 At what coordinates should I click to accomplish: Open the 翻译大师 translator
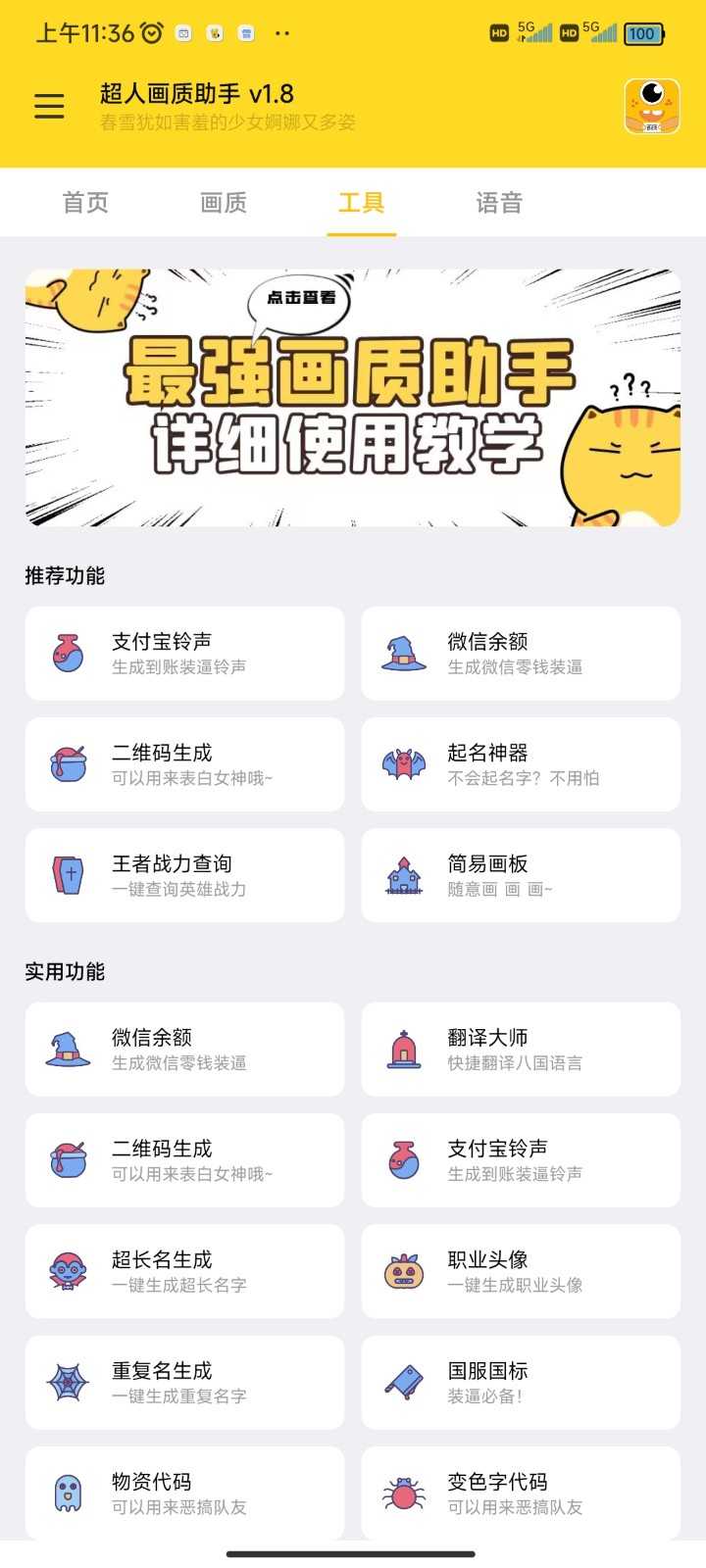coord(521,1050)
